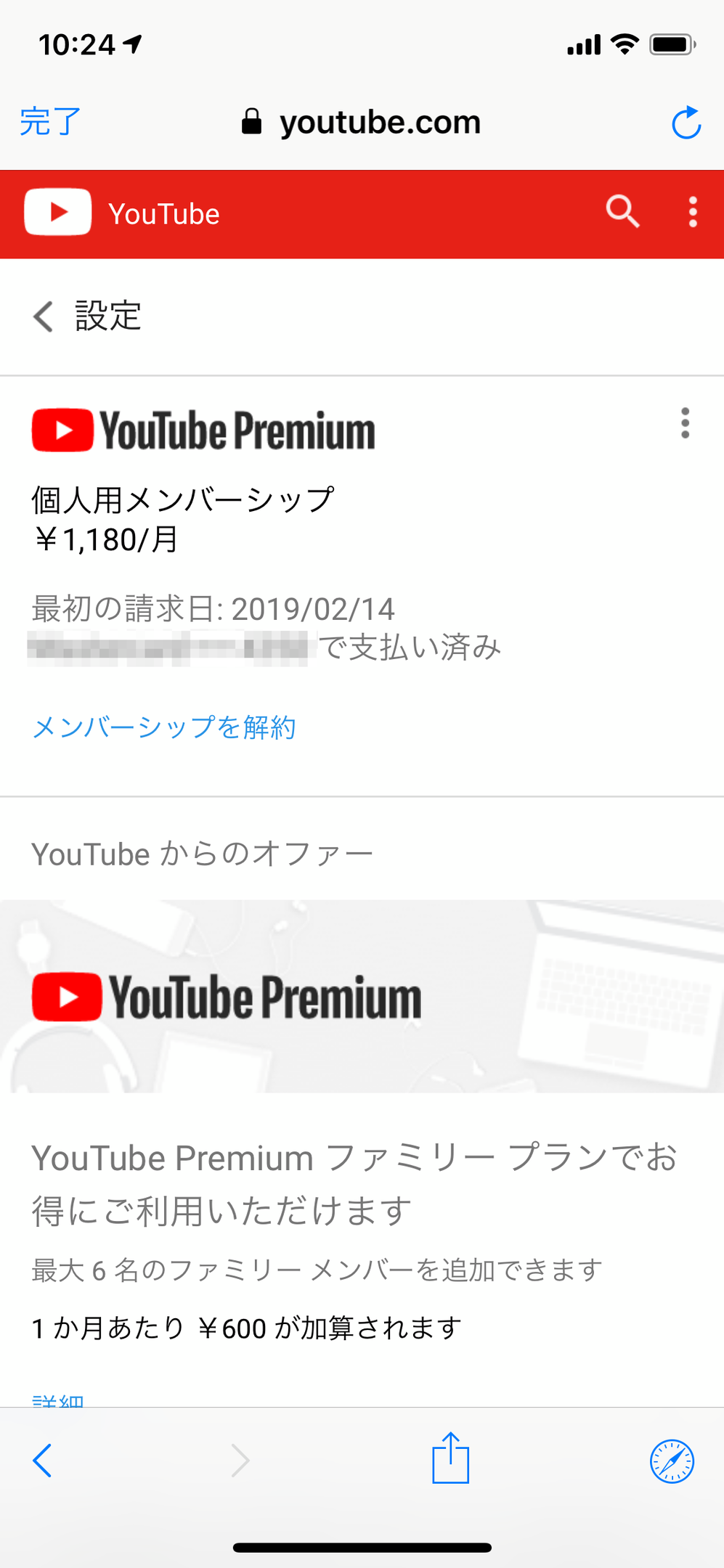Go back to 設定

[44, 317]
